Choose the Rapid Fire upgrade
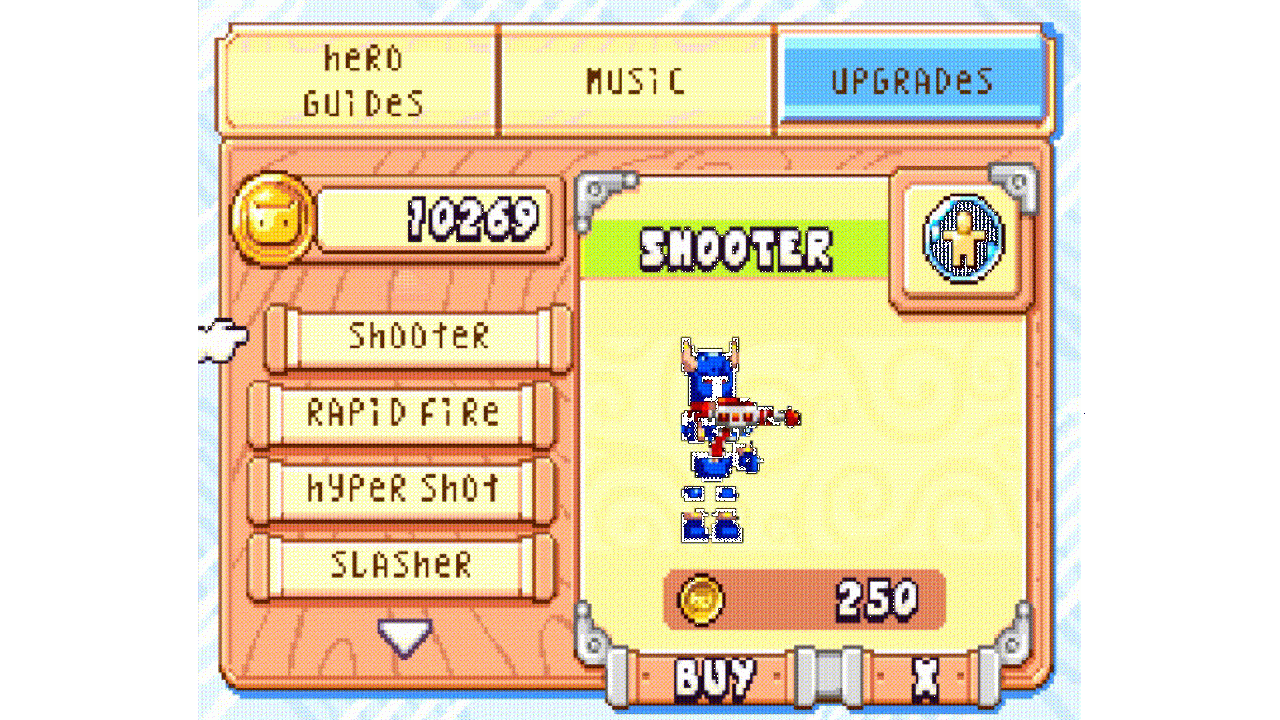 coord(402,413)
